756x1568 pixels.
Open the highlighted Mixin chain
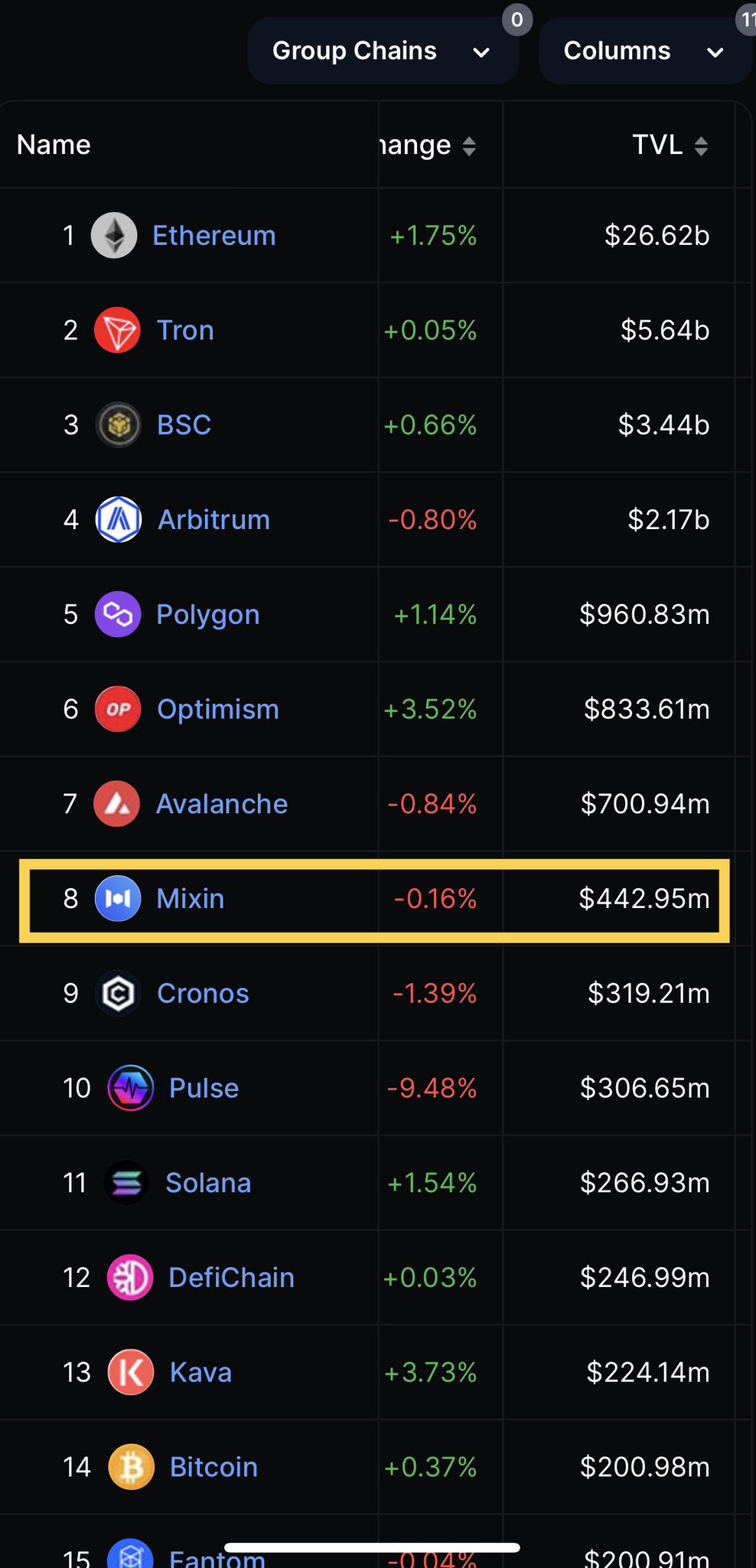(191, 899)
